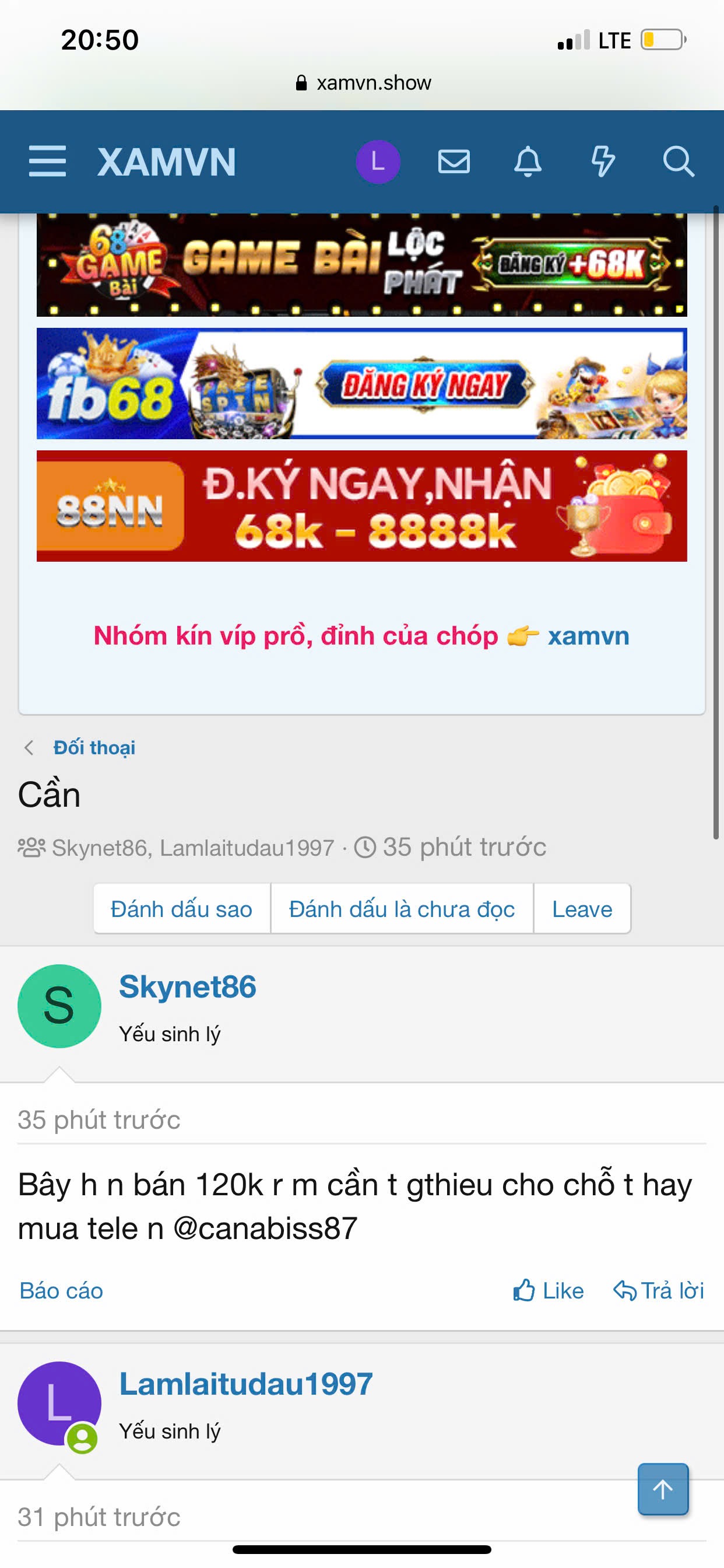This screenshot has height=1568, width=724.
Task: Open Skynet86's profile
Action: (187, 986)
